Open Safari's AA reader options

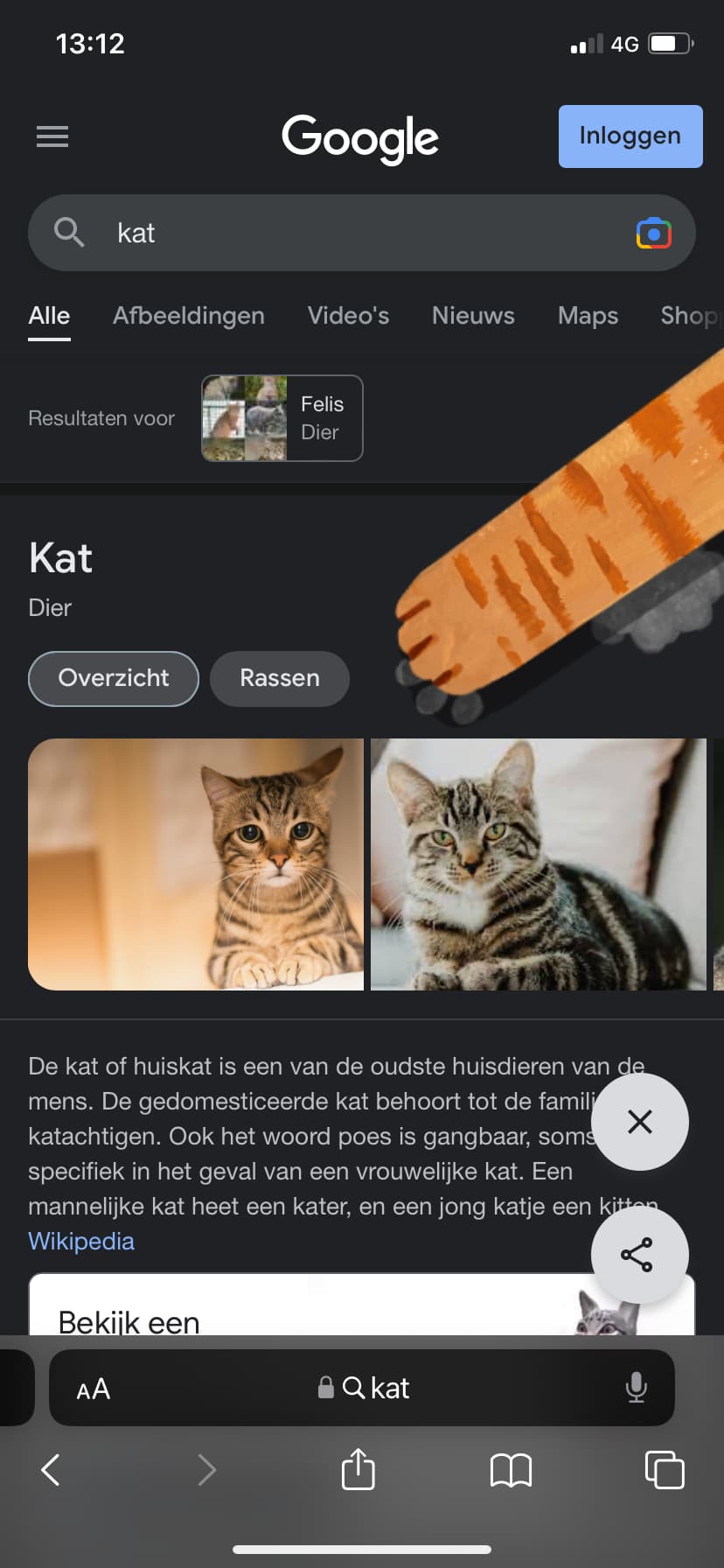tap(93, 1389)
